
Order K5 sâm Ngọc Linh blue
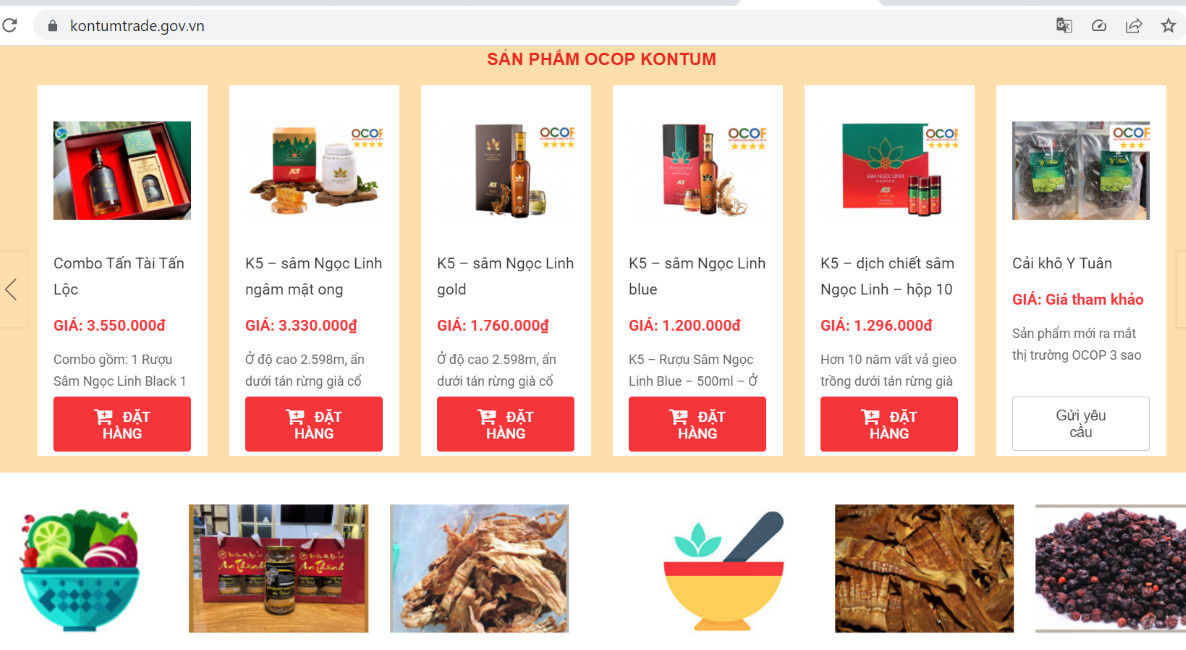coord(697,424)
